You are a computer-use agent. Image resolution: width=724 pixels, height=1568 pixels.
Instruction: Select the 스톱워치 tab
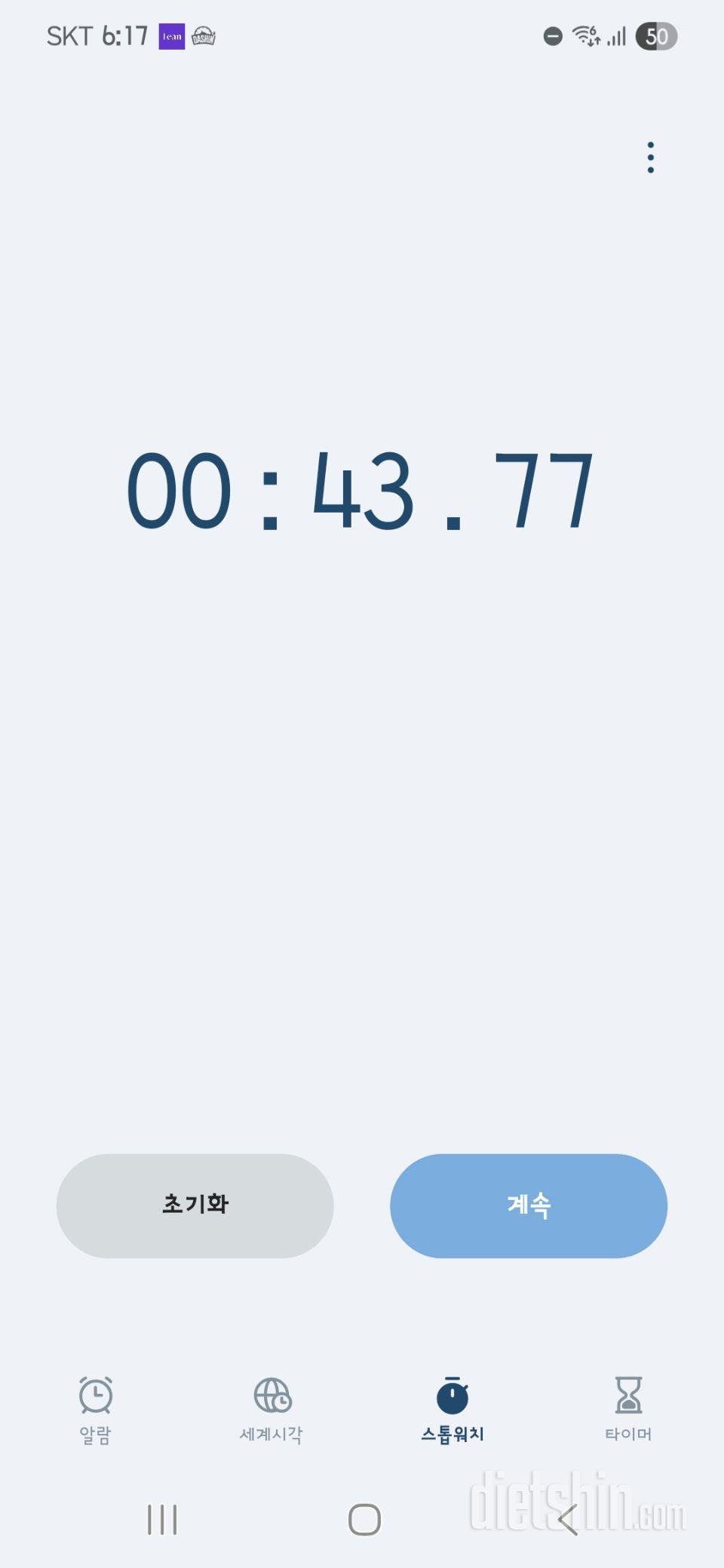click(452, 1409)
